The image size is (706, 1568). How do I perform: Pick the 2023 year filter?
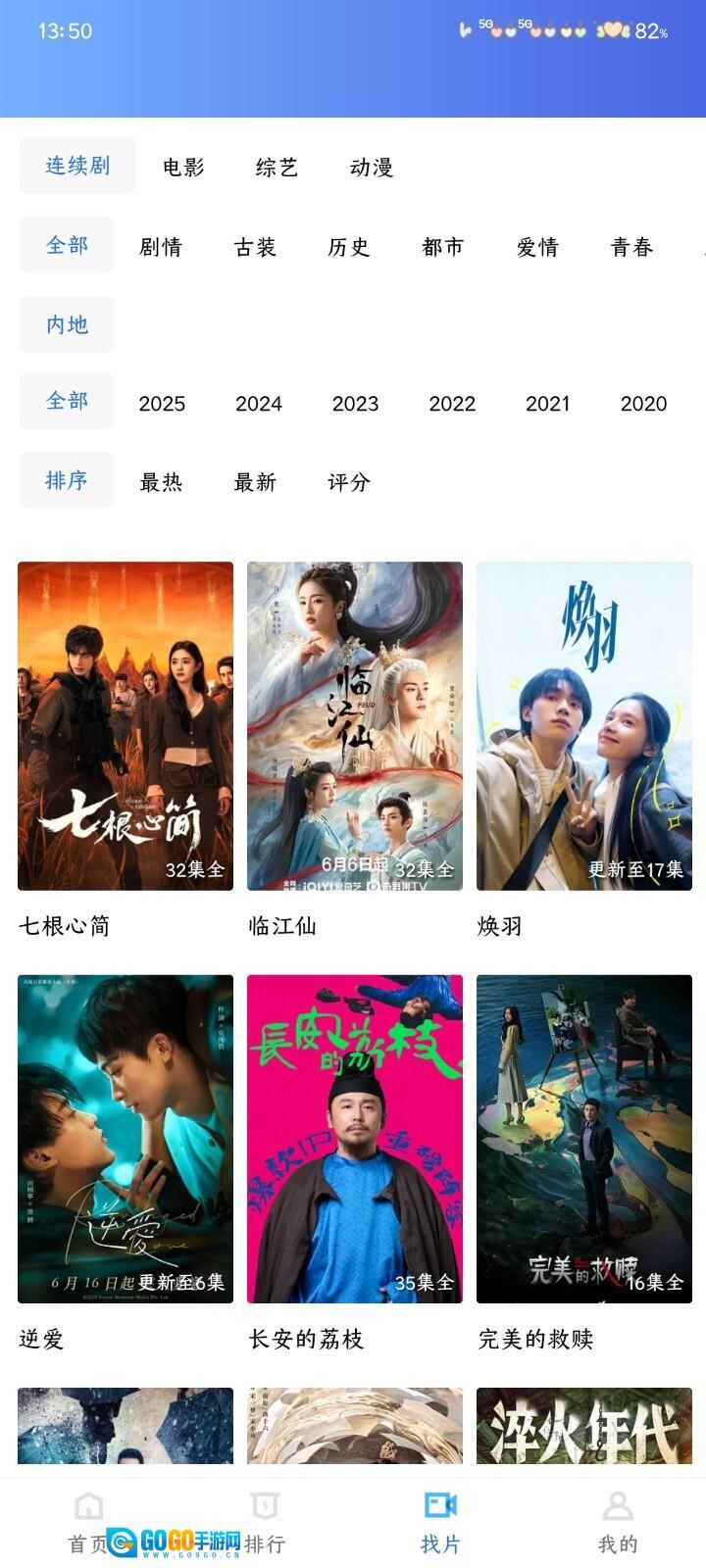pyautogui.click(x=355, y=404)
